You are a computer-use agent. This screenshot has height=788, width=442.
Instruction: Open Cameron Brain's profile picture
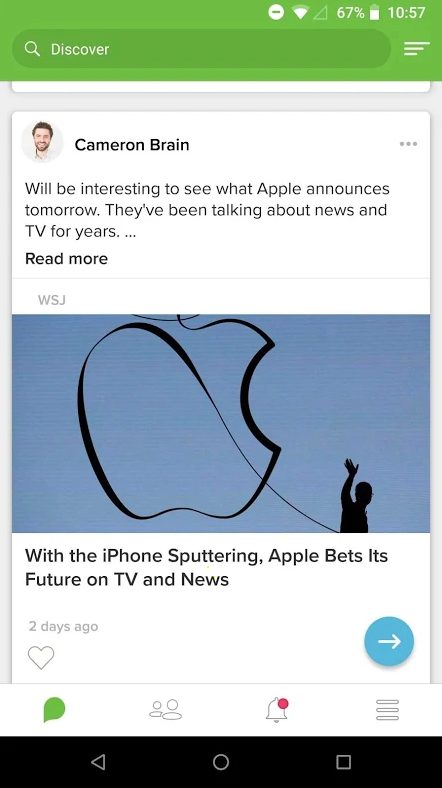[42, 142]
